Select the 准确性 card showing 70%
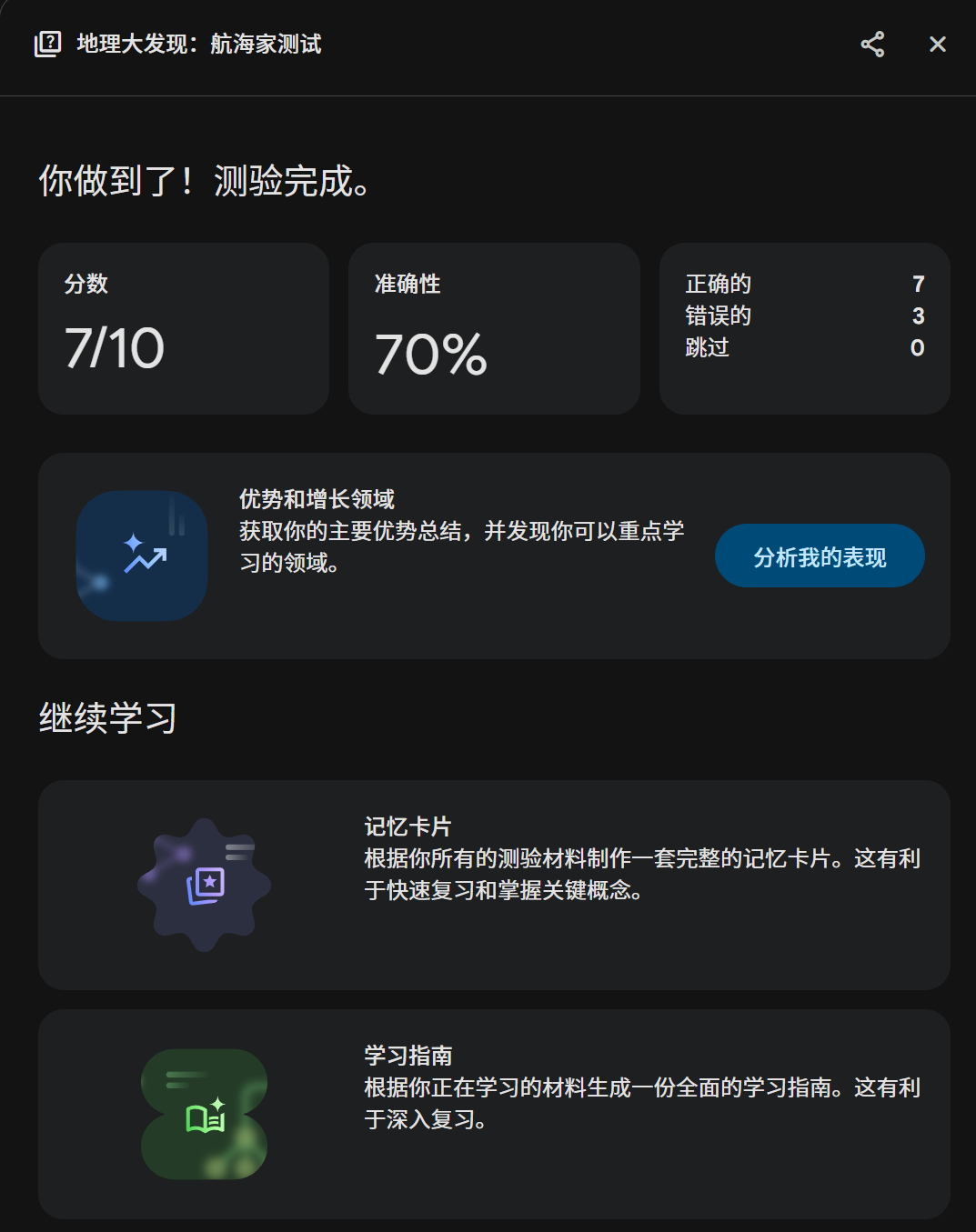This screenshot has height=1232, width=976. (x=494, y=328)
